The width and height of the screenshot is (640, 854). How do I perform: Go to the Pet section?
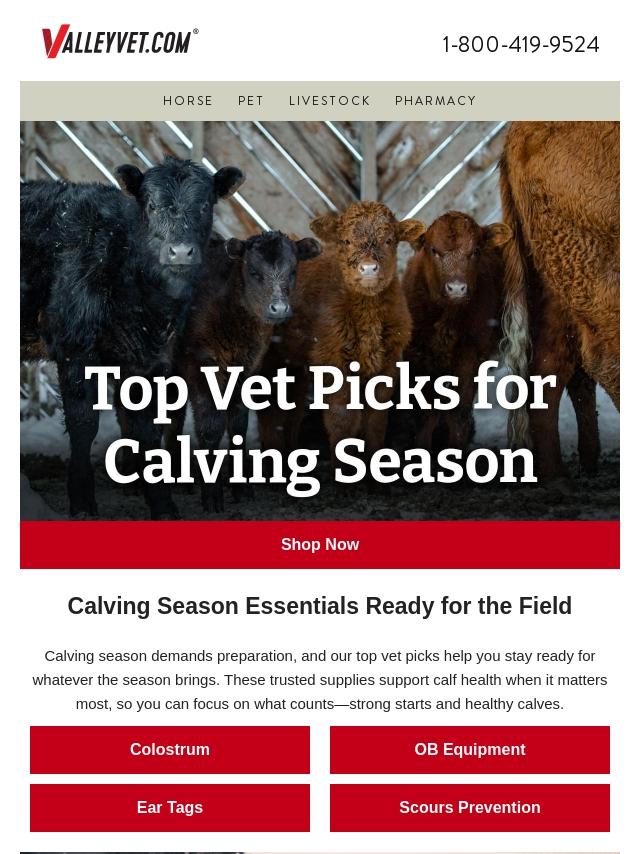251,101
